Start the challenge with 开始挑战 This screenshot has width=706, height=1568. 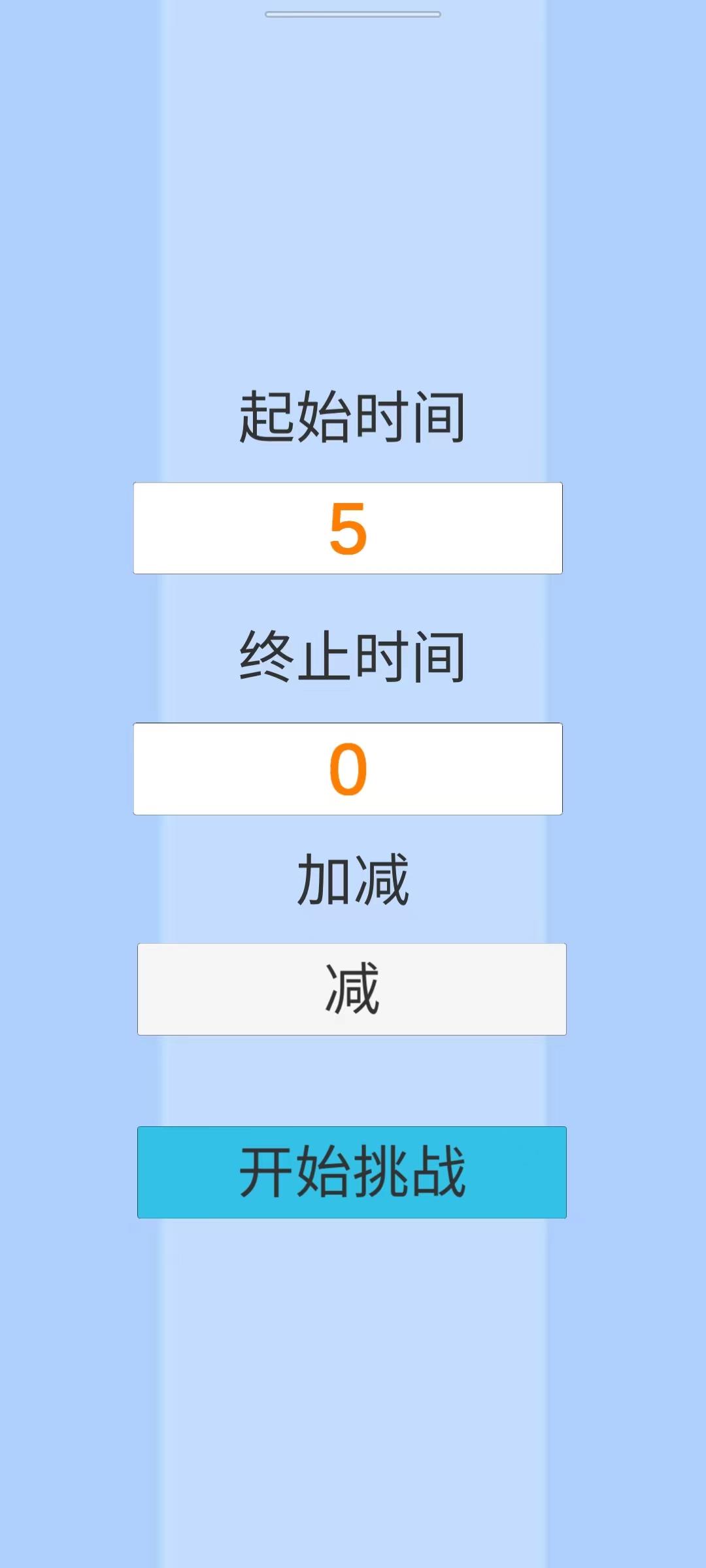tap(352, 1172)
